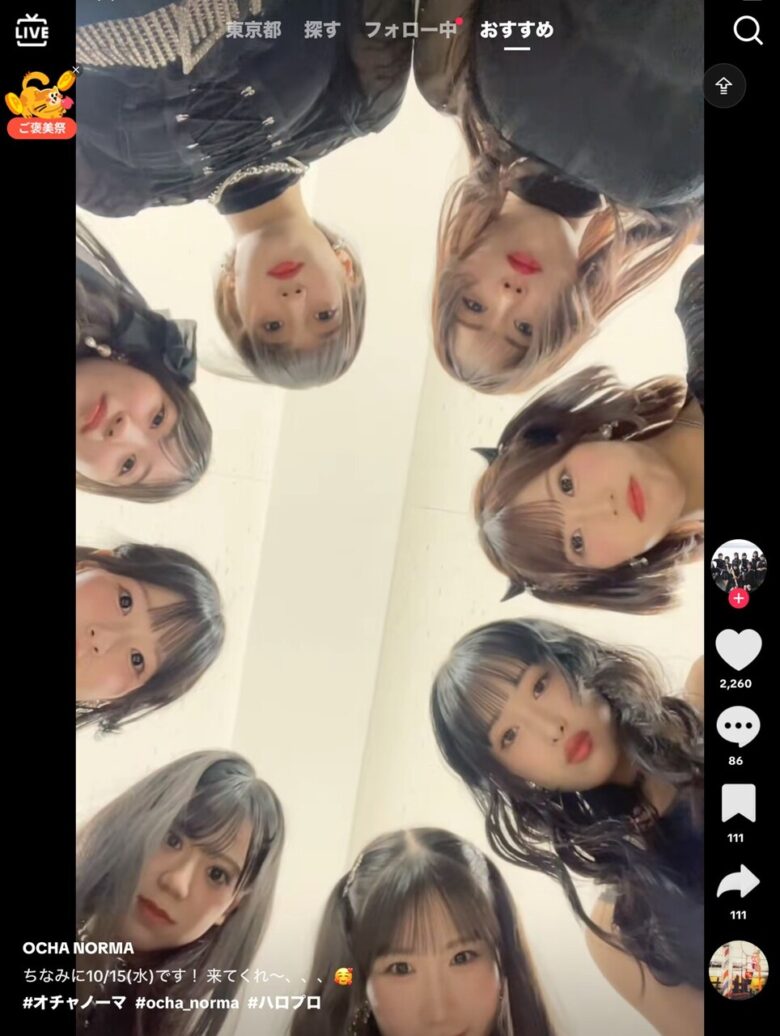Open the comments on this video
The height and width of the screenshot is (1036, 780).
pyautogui.click(x=738, y=727)
